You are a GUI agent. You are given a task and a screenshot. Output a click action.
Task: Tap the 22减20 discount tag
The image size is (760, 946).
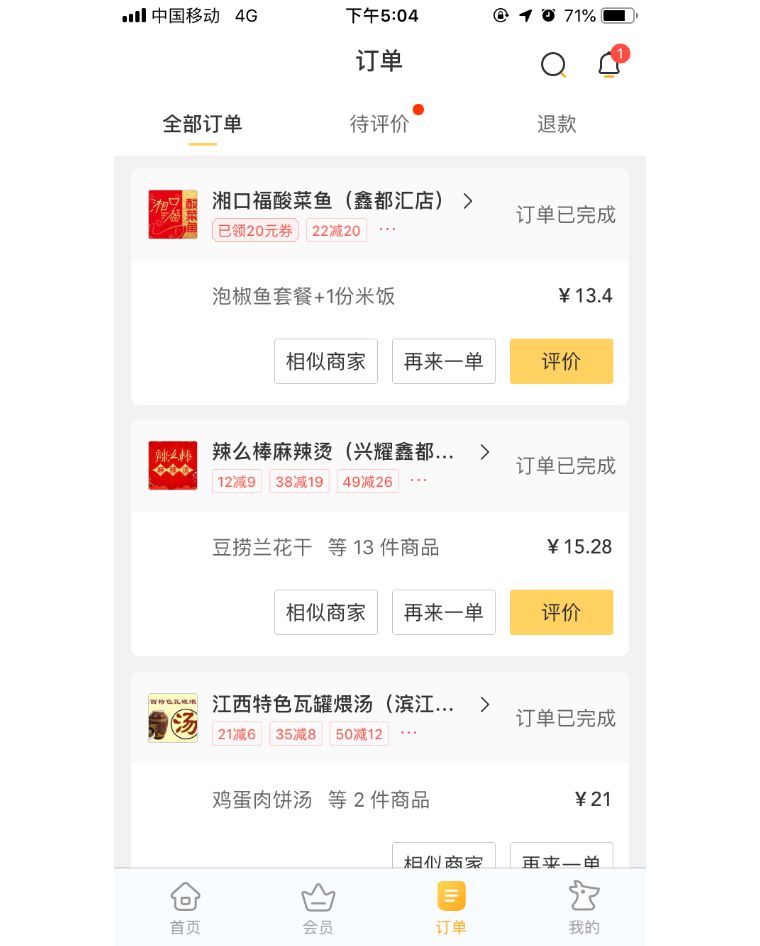point(336,231)
